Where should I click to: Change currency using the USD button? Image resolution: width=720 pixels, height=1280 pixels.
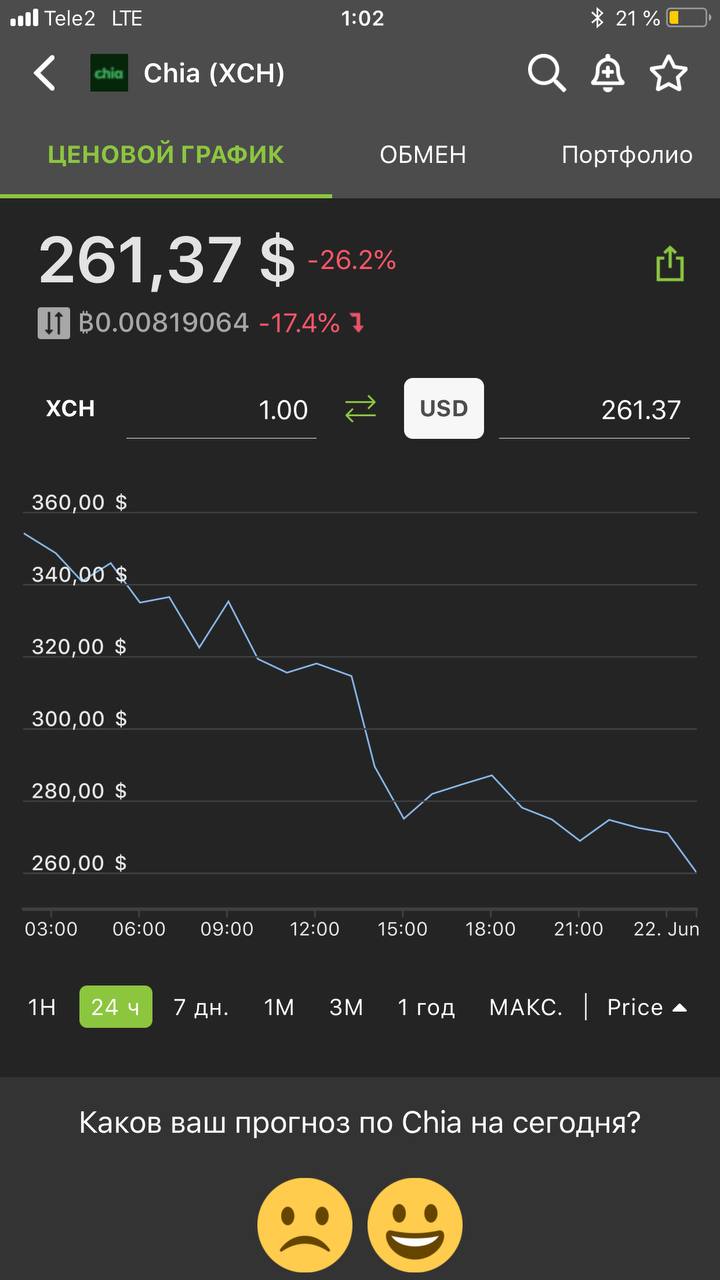pos(444,408)
